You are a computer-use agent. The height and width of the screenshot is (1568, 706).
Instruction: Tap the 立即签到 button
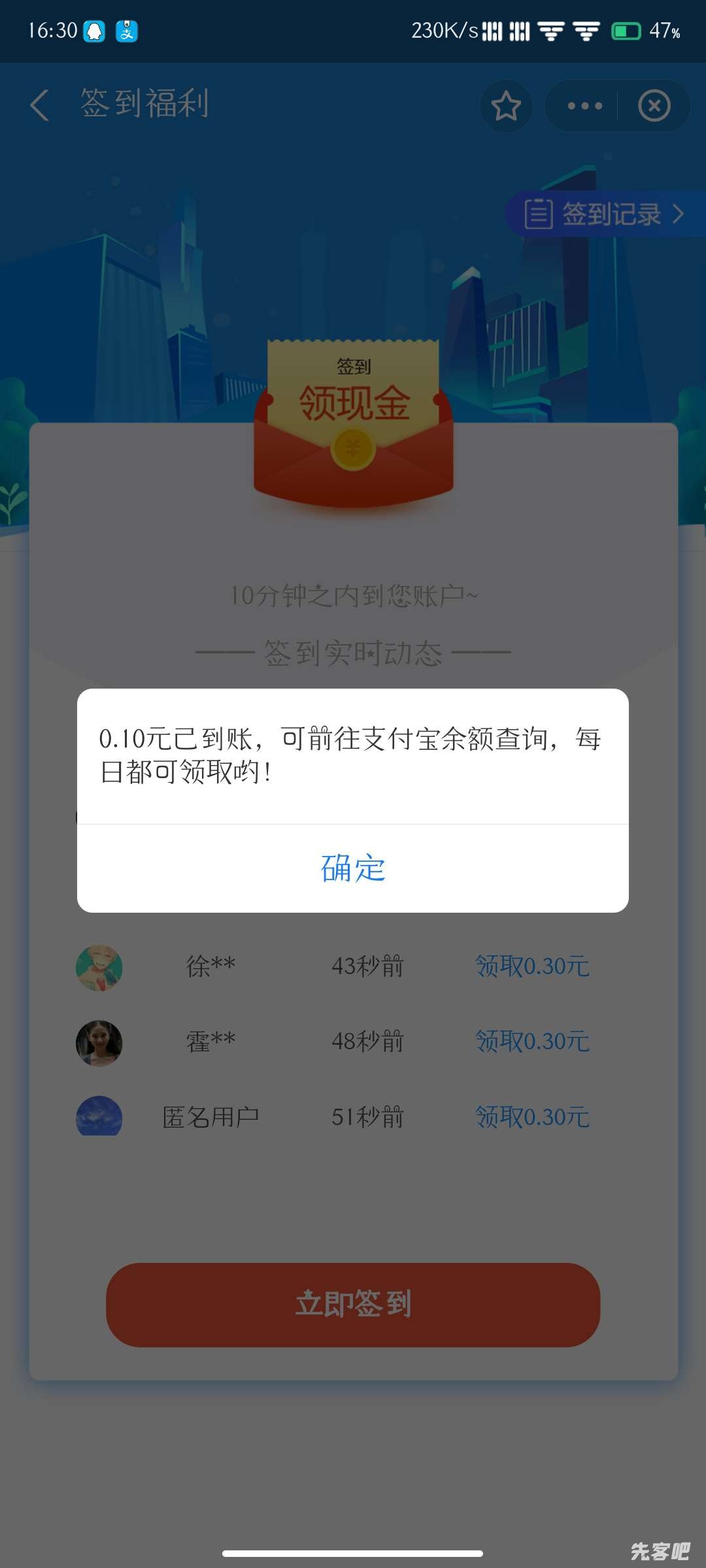353,1304
